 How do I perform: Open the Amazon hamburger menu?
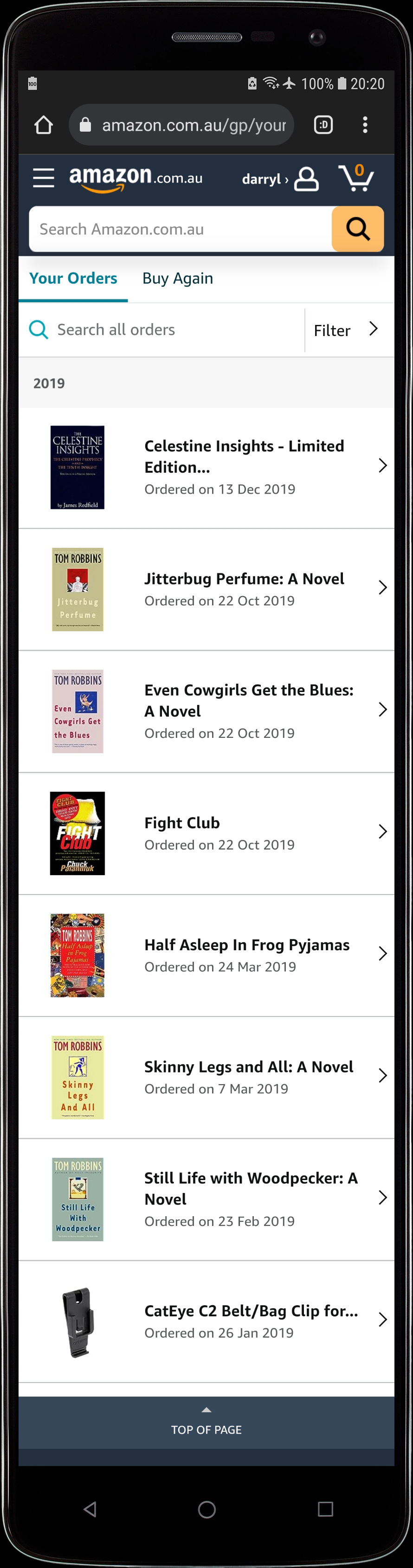pyautogui.click(x=43, y=178)
